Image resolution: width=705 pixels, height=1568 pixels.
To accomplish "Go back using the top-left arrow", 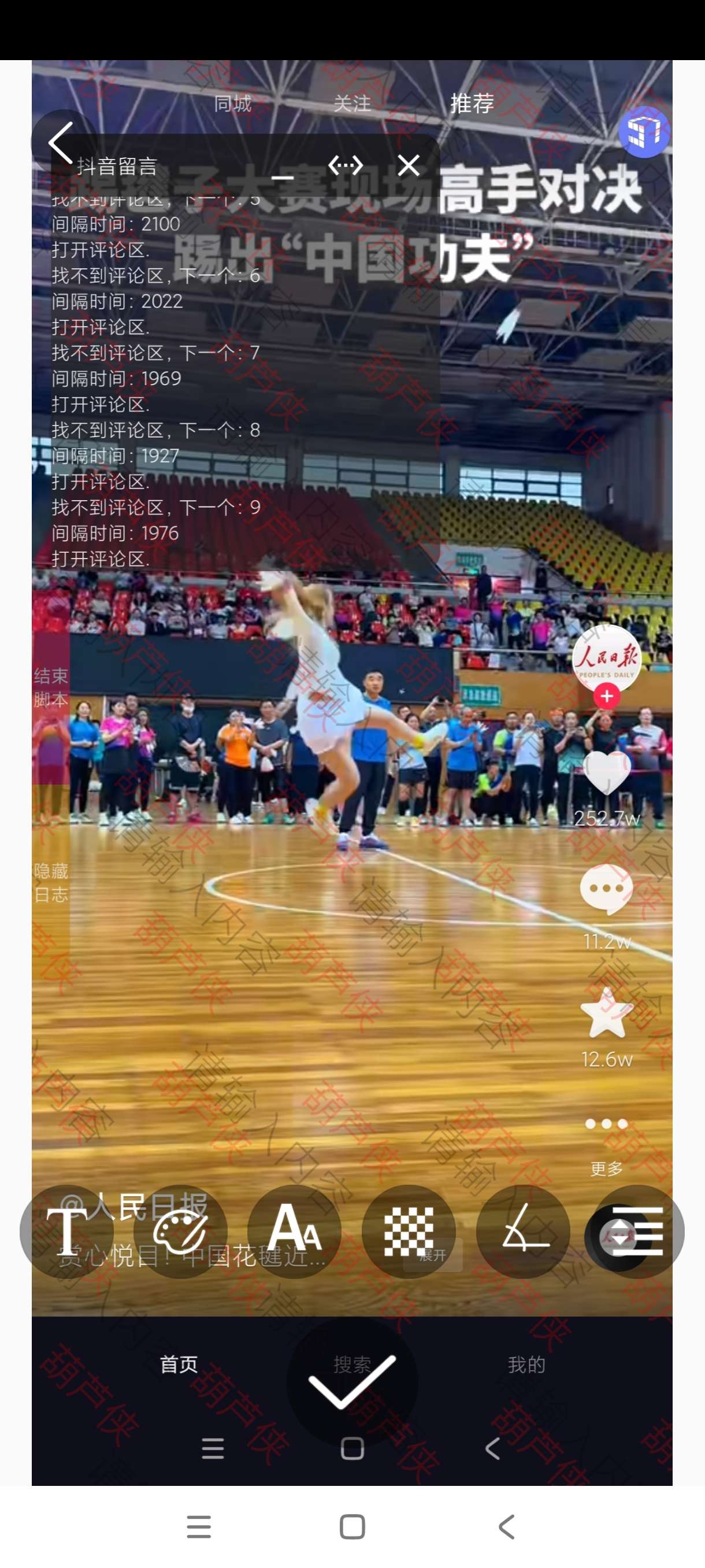I will point(61,142).
